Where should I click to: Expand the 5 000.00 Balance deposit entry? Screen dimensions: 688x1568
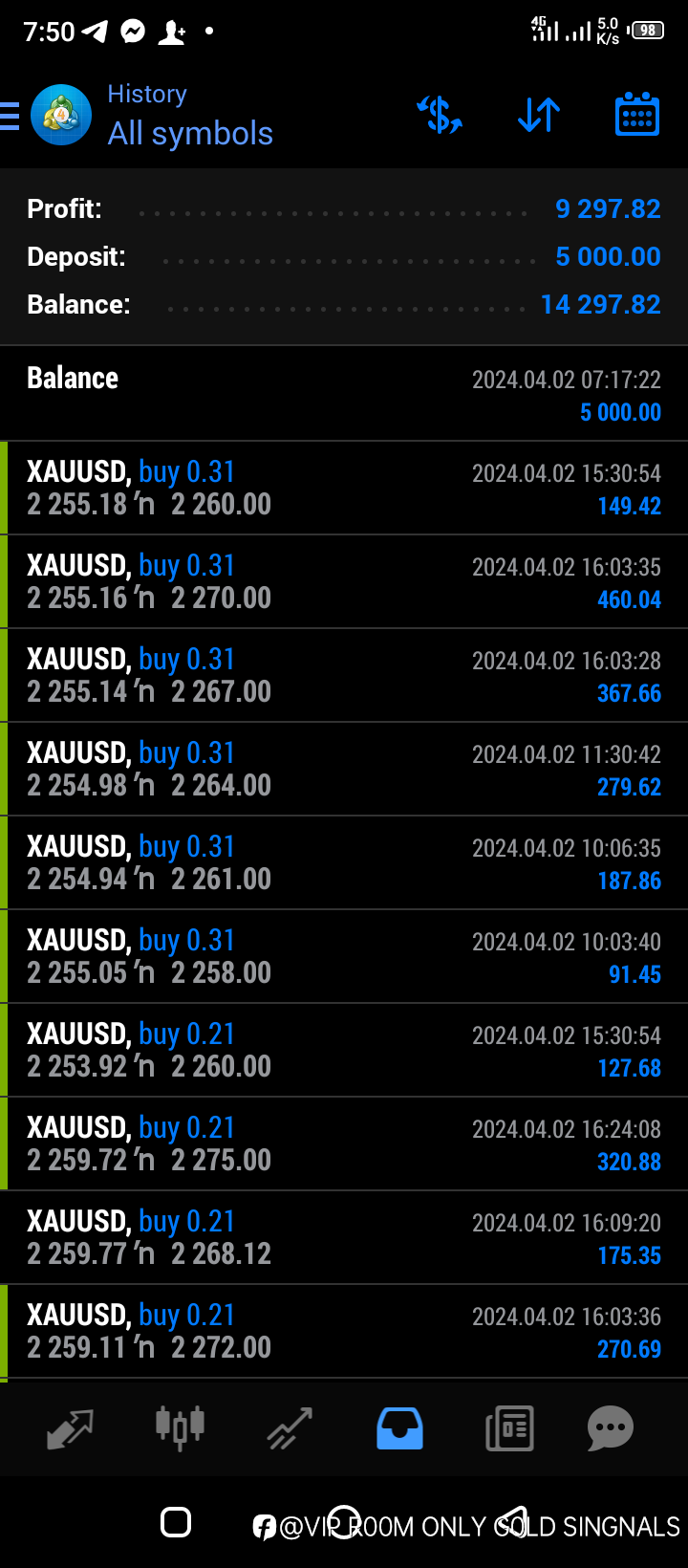(344, 393)
